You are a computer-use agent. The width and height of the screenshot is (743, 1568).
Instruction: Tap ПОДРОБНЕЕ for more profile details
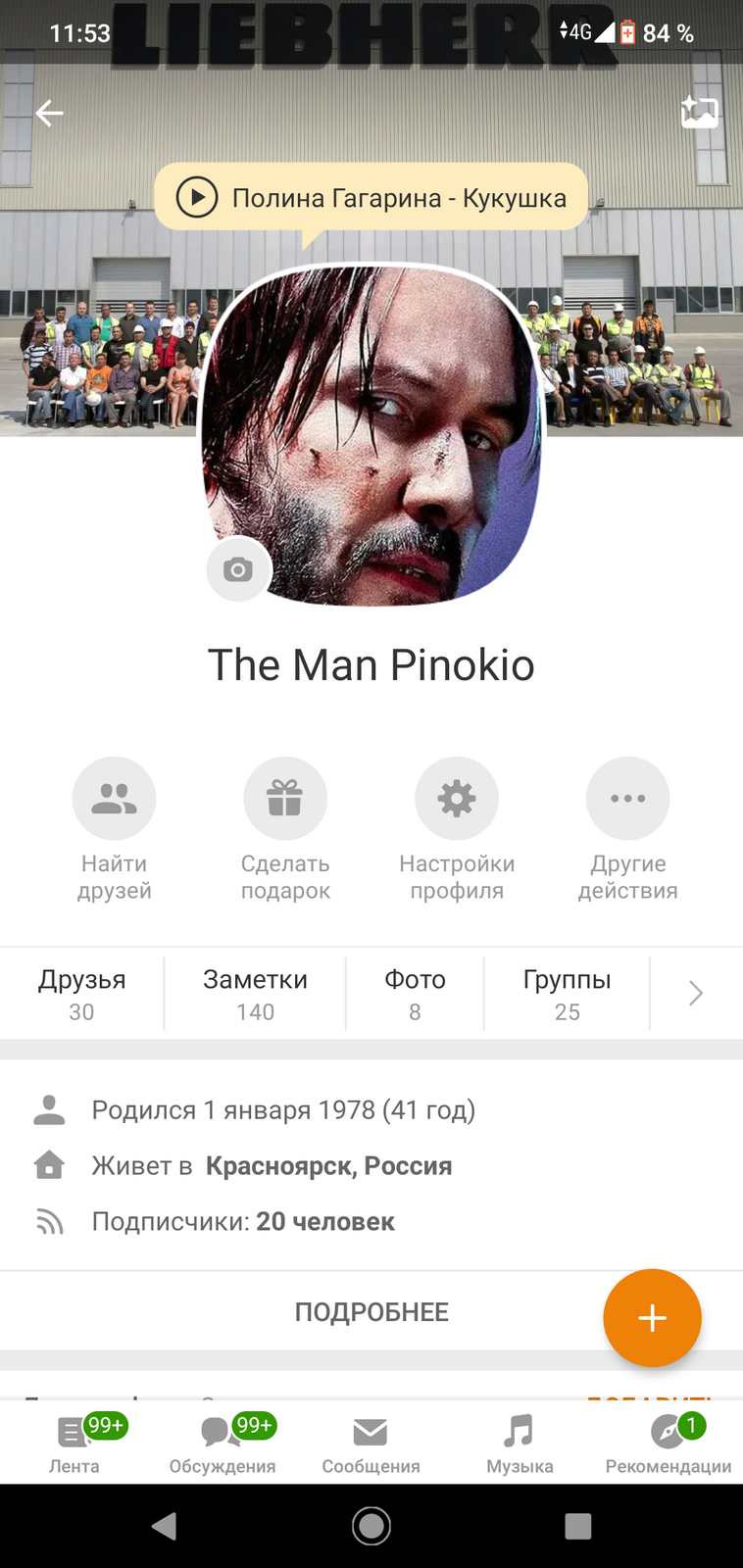[371, 1312]
